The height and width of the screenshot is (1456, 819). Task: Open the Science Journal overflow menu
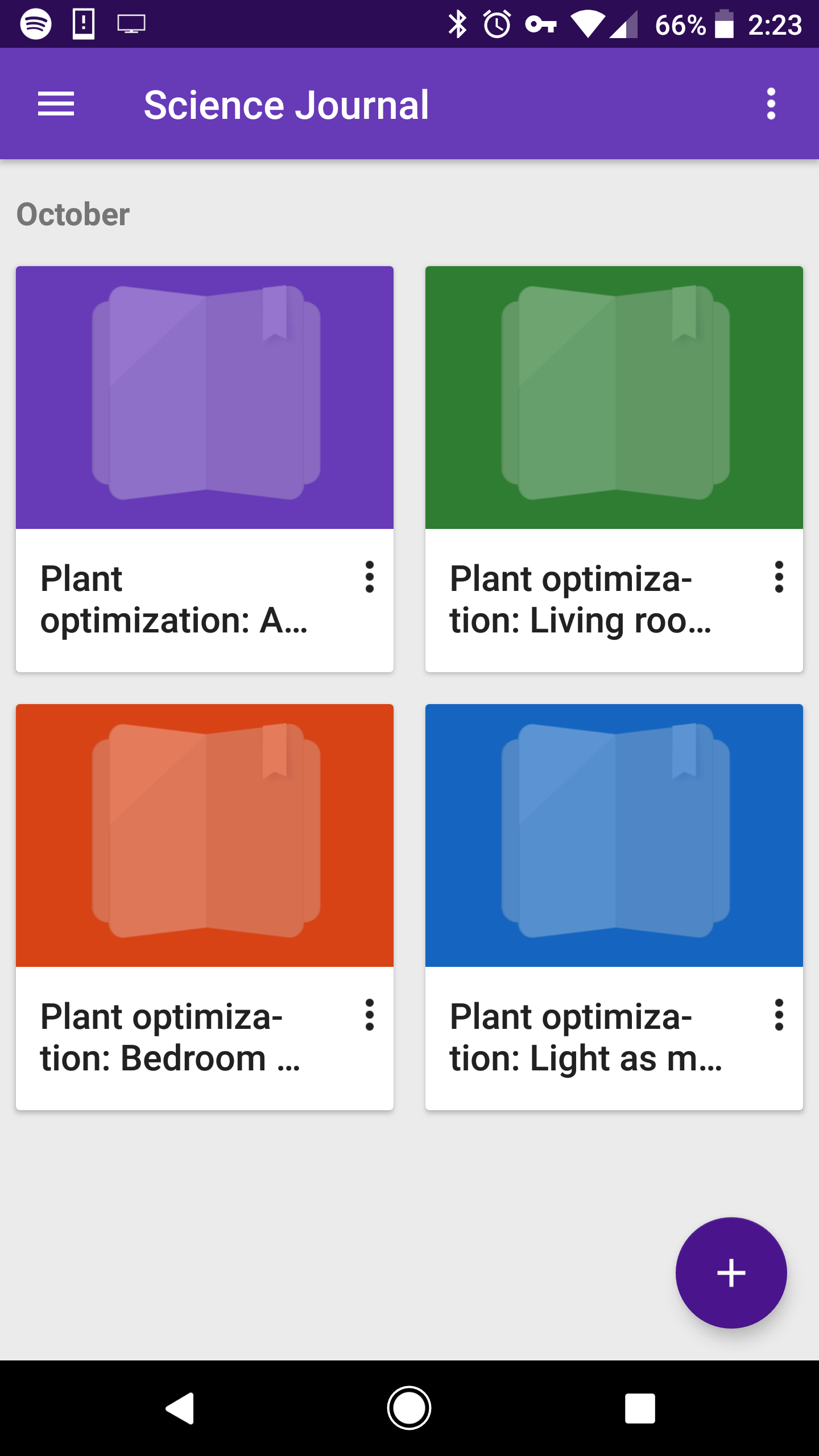click(x=771, y=104)
